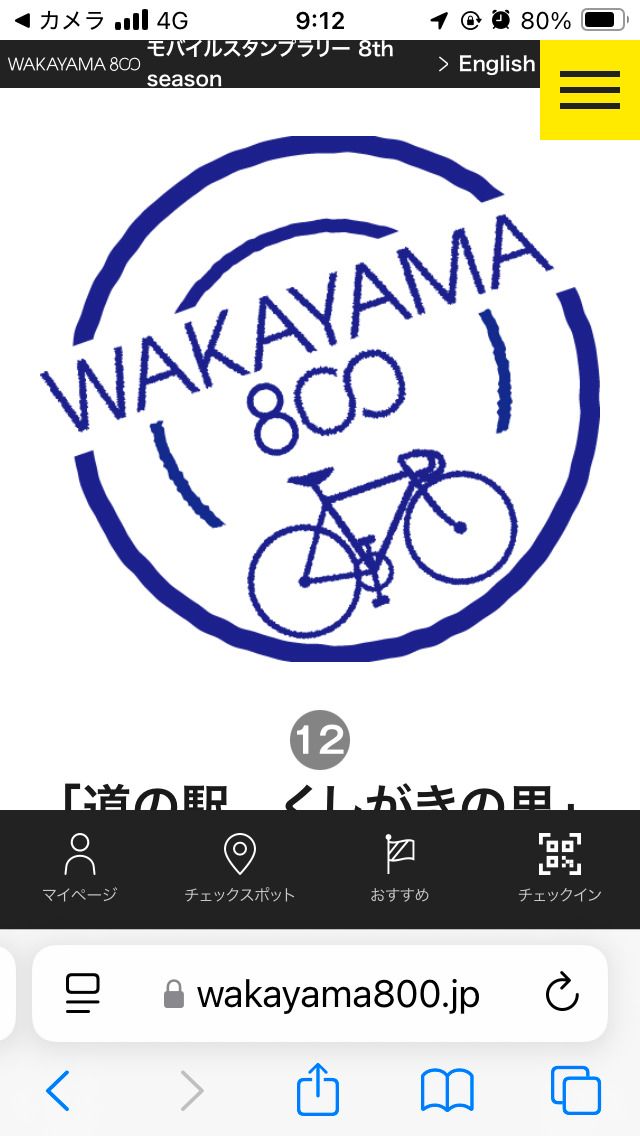Go back to the previous page

click(x=58, y=1090)
